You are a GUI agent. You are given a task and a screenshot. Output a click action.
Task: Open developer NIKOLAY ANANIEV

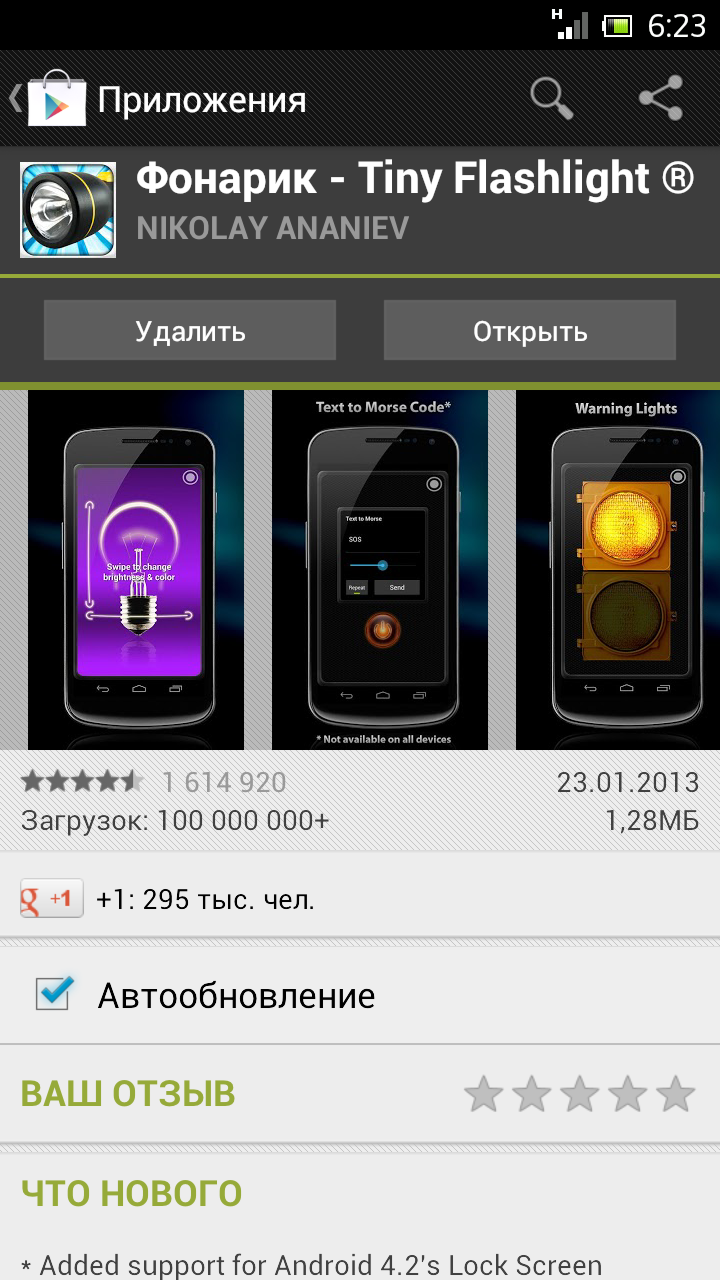click(272, 228)
